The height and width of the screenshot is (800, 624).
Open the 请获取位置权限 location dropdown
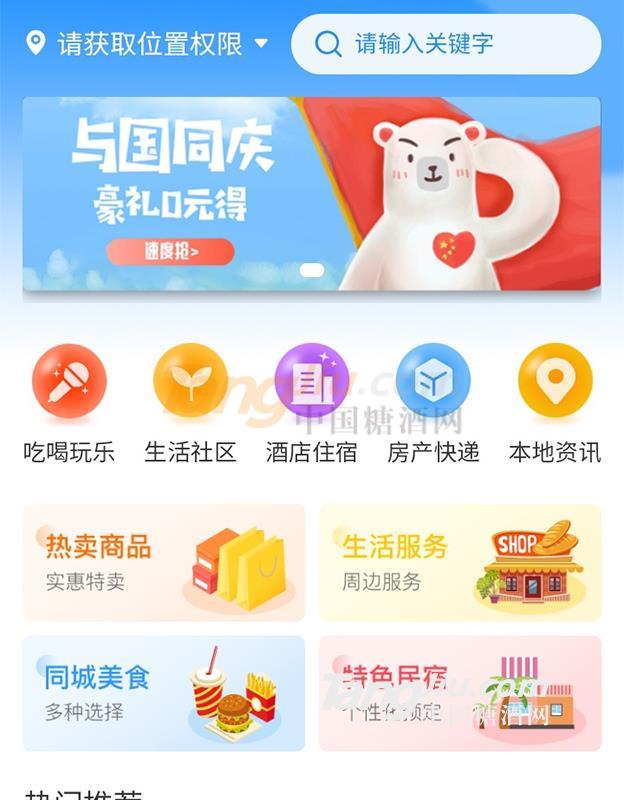148,44
